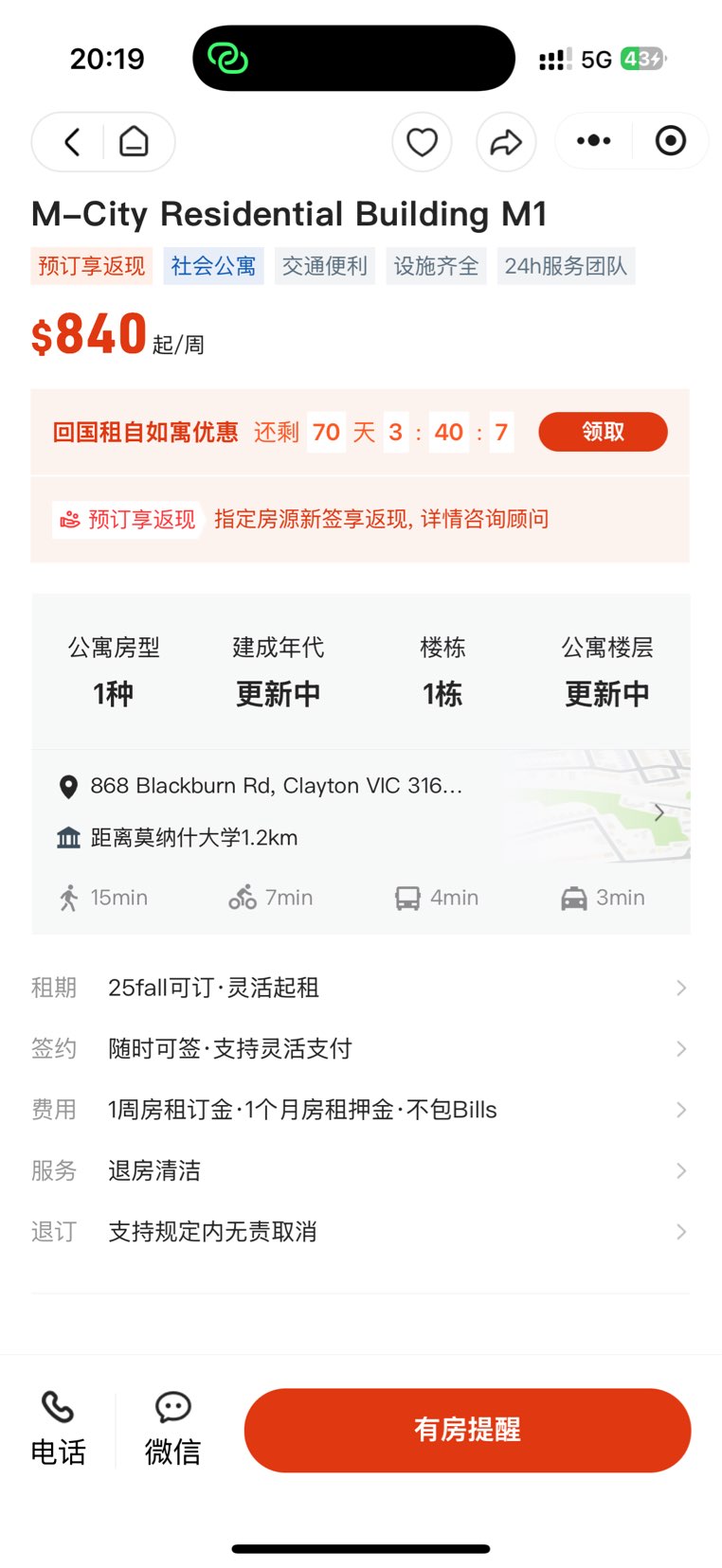Open the three-dot more menu

(x=594, y=141)
